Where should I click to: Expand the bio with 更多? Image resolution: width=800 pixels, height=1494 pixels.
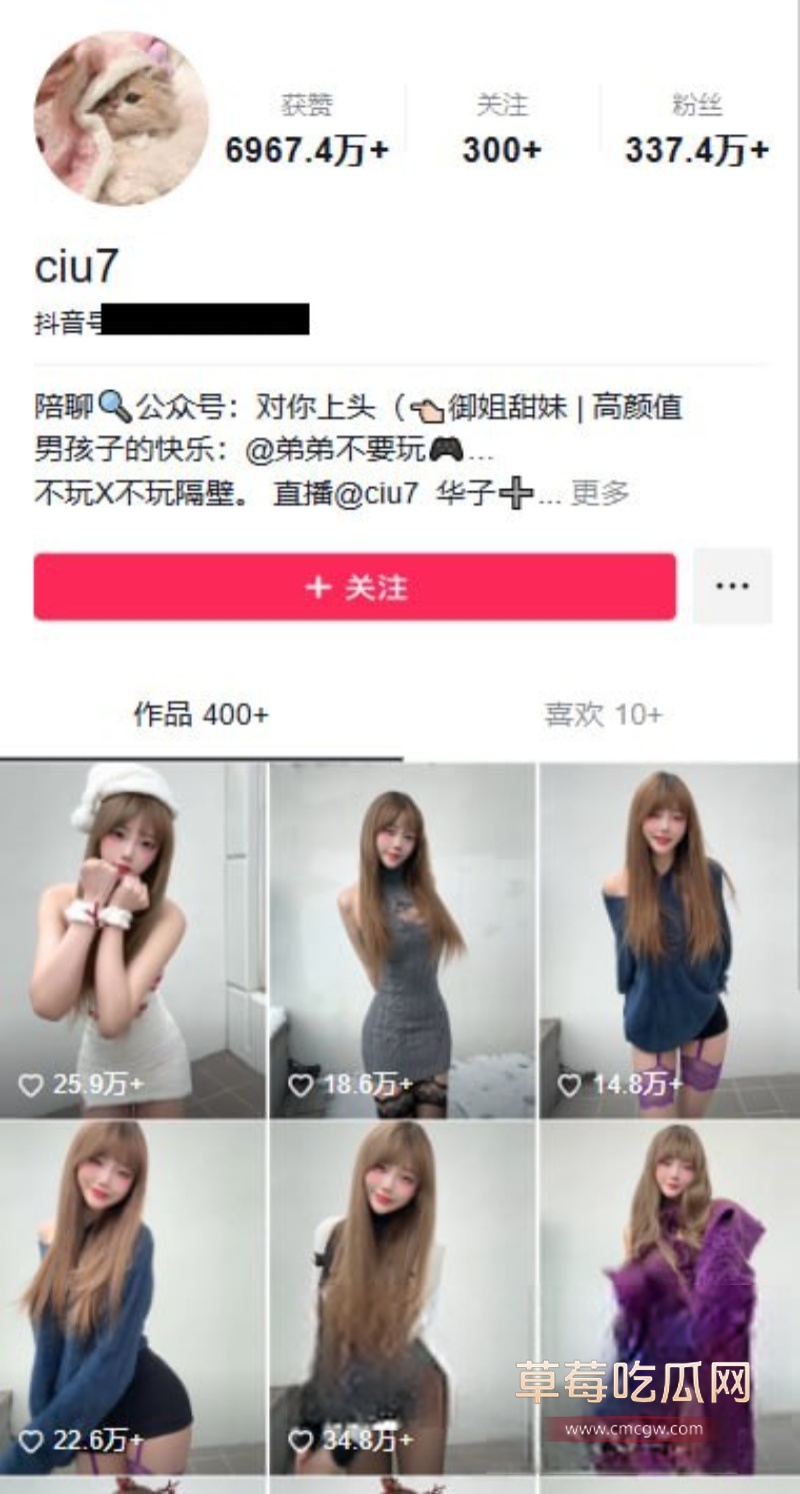tap(600, 493)
